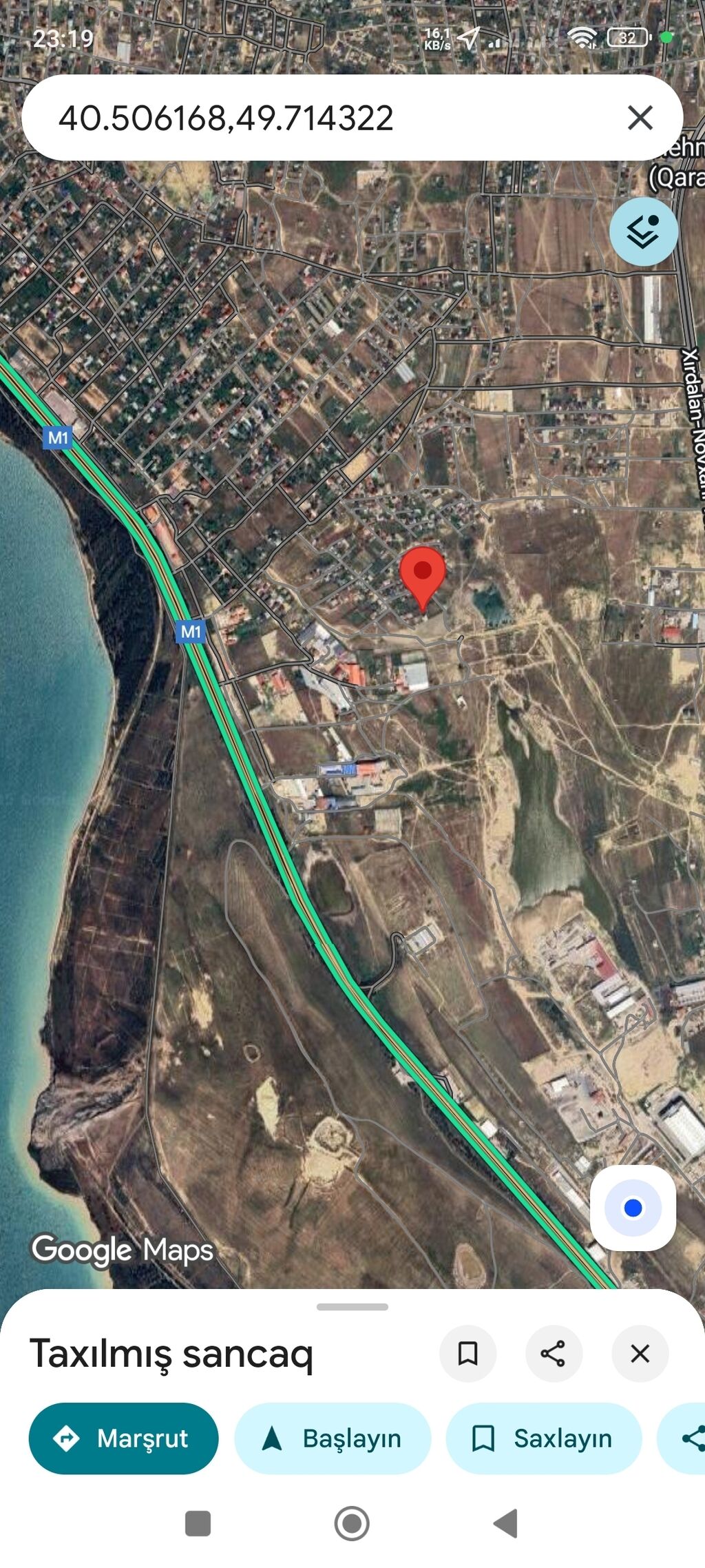Close the Taxılmış sancaq panel
Screen dimensions: 705x1568
[640, 1354]
